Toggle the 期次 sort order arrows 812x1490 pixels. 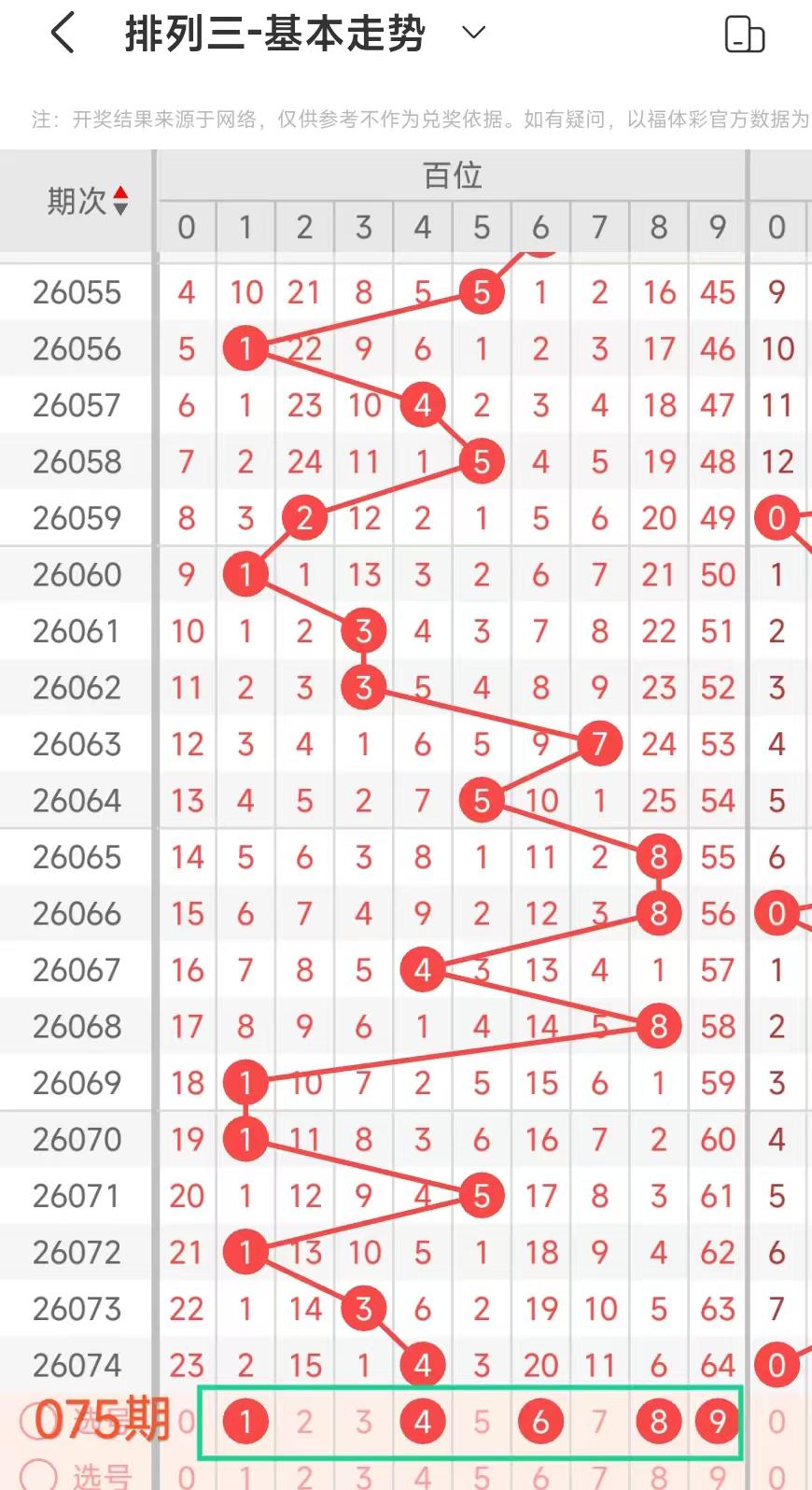tap(119, 200)
